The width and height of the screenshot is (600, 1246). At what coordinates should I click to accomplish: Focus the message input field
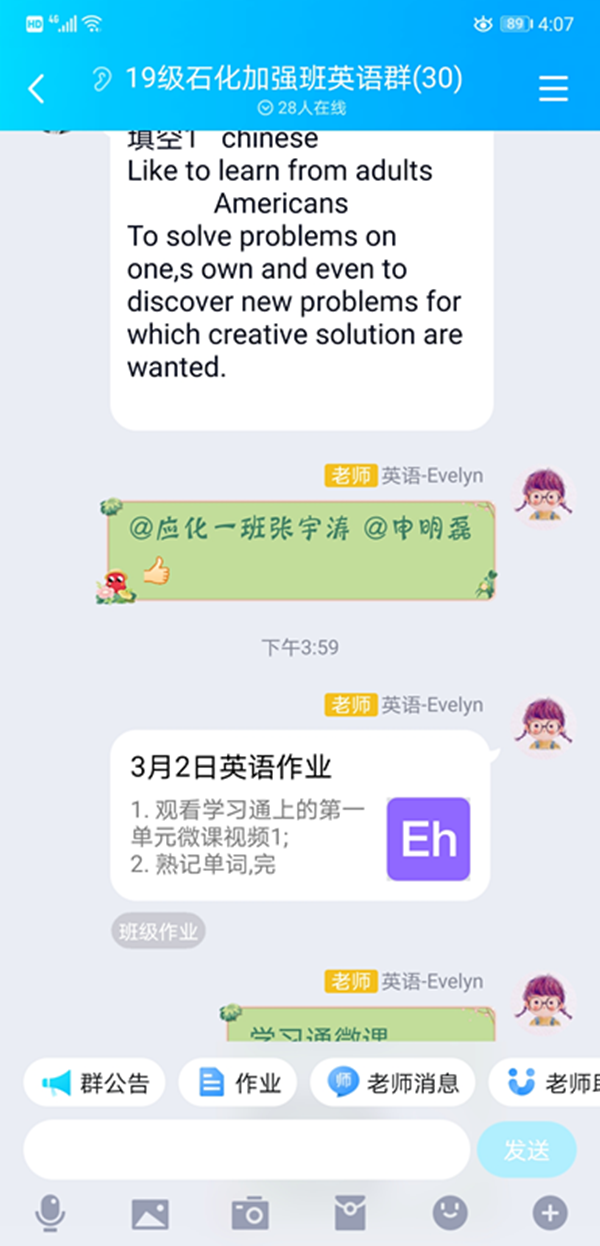pos(246,1150)
